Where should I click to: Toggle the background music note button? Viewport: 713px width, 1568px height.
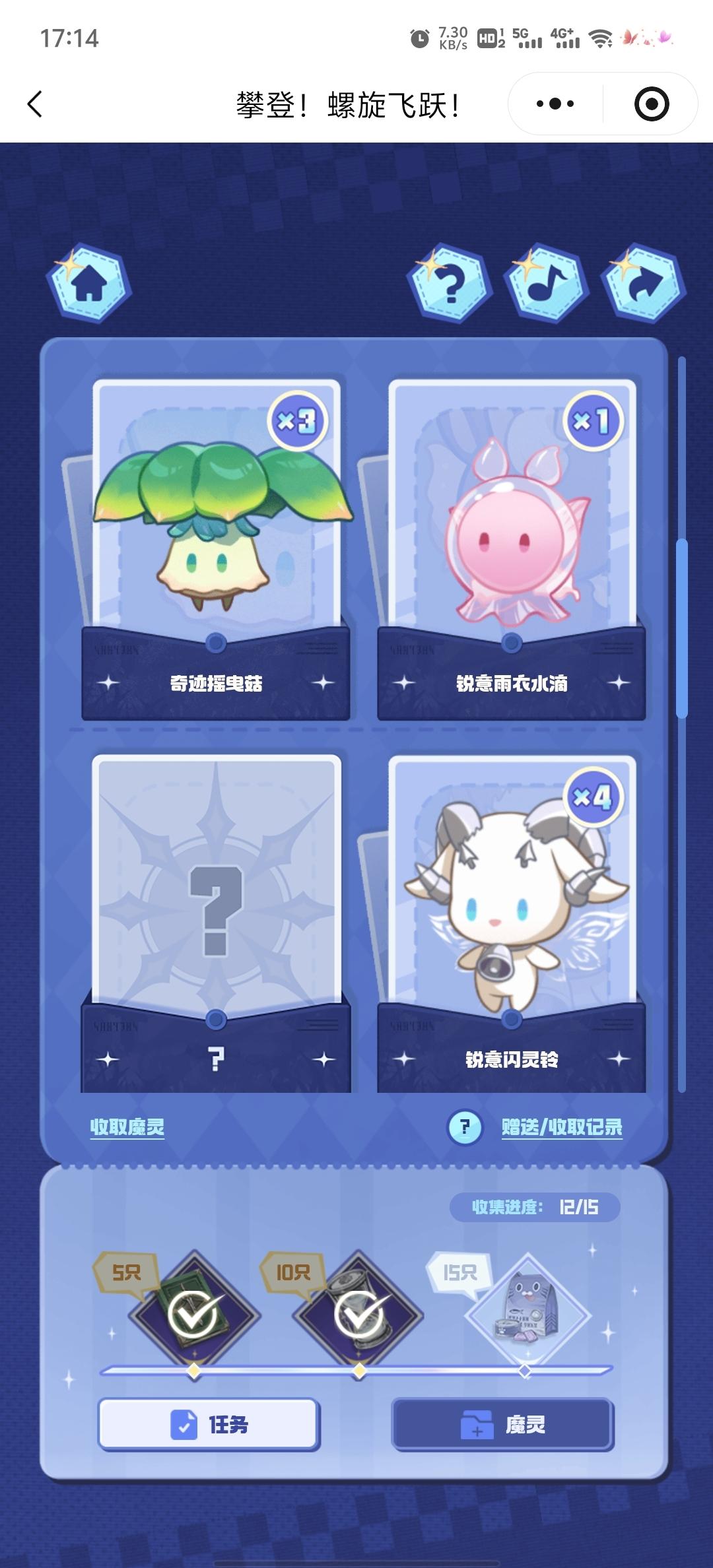(x=546, y=283)
